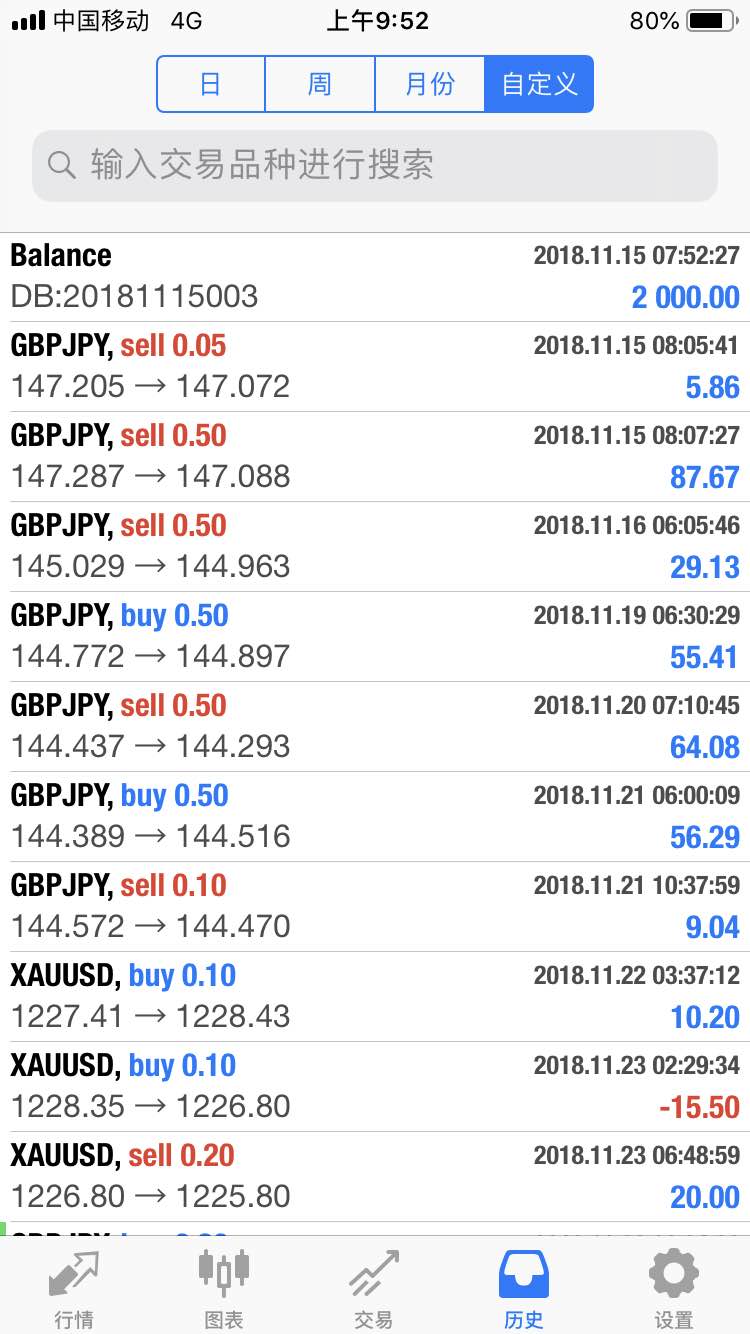Switch to the 周 (week) period filter

320,84
